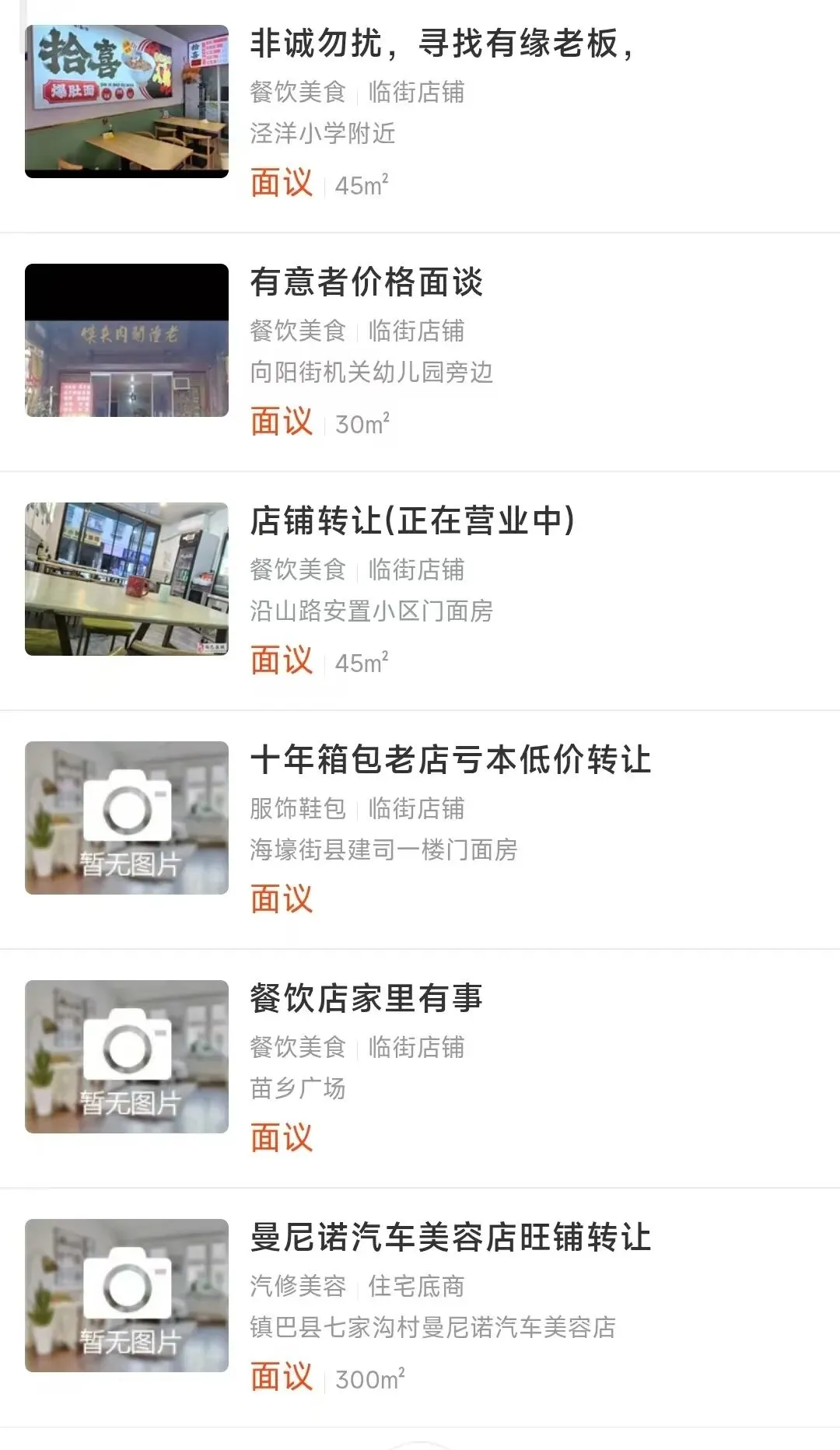840x1450 pixels.
Task: Open 十年箱包老店亏本低价转让 listing
Action: tap(450, 760)
